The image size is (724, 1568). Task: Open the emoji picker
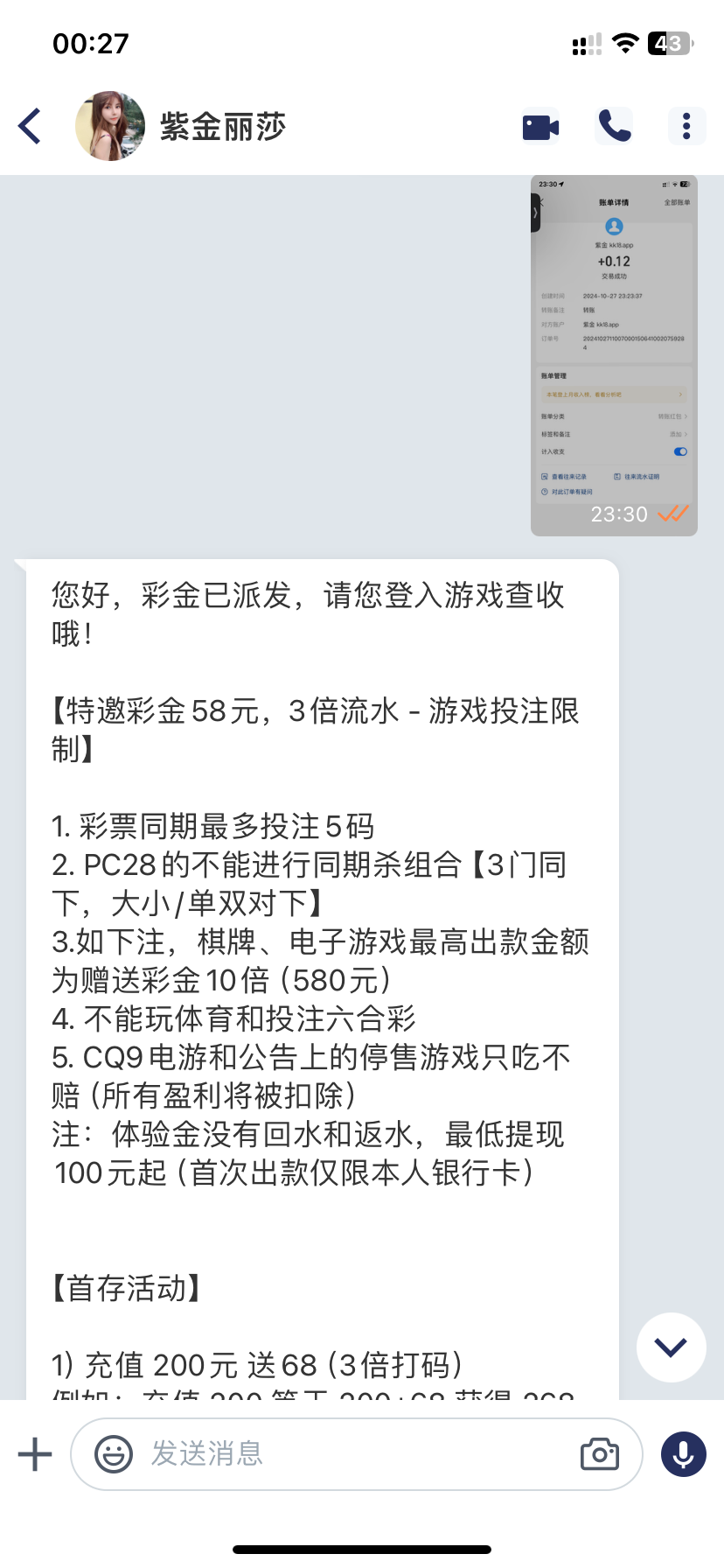point(114,1454)
